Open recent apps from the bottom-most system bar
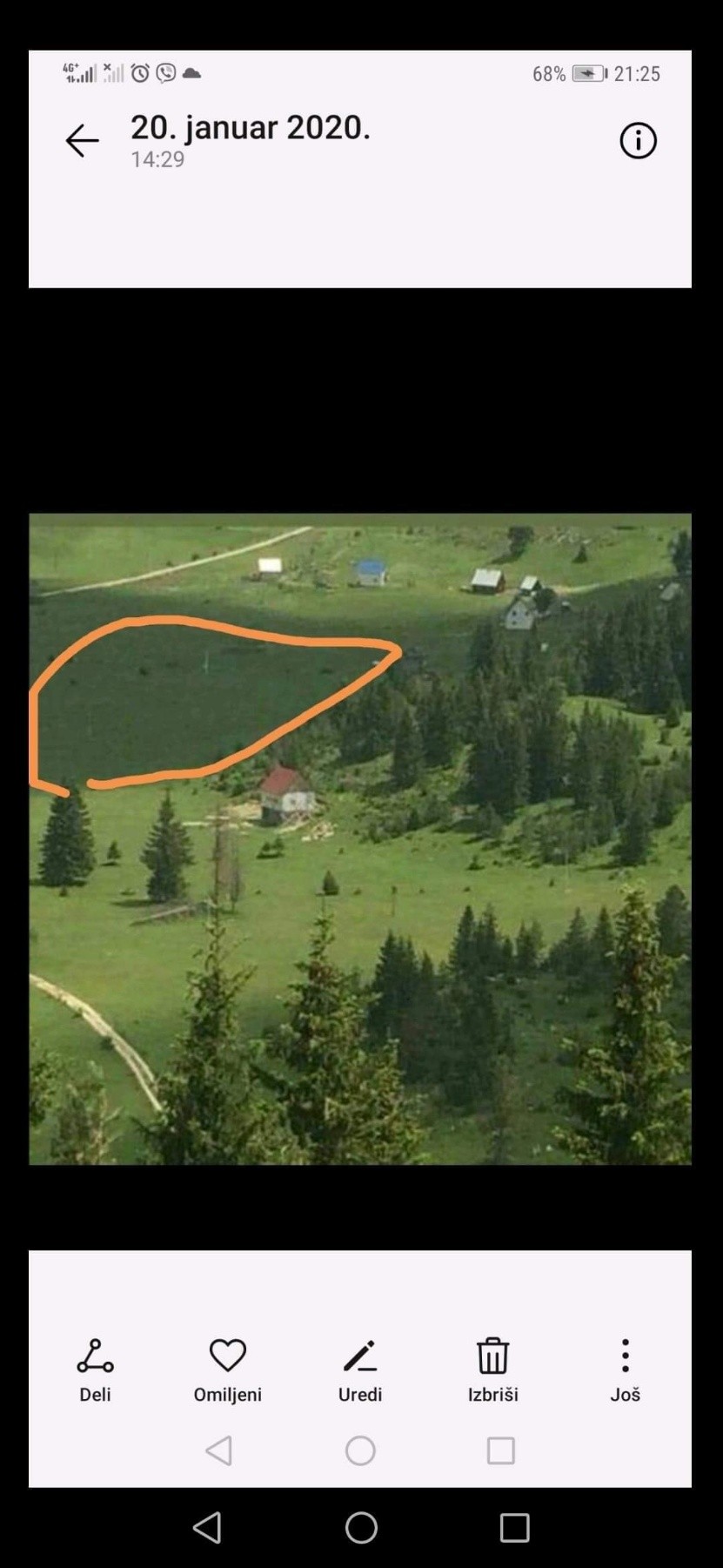This screenshot has width=723, height=1568. 514,1527
